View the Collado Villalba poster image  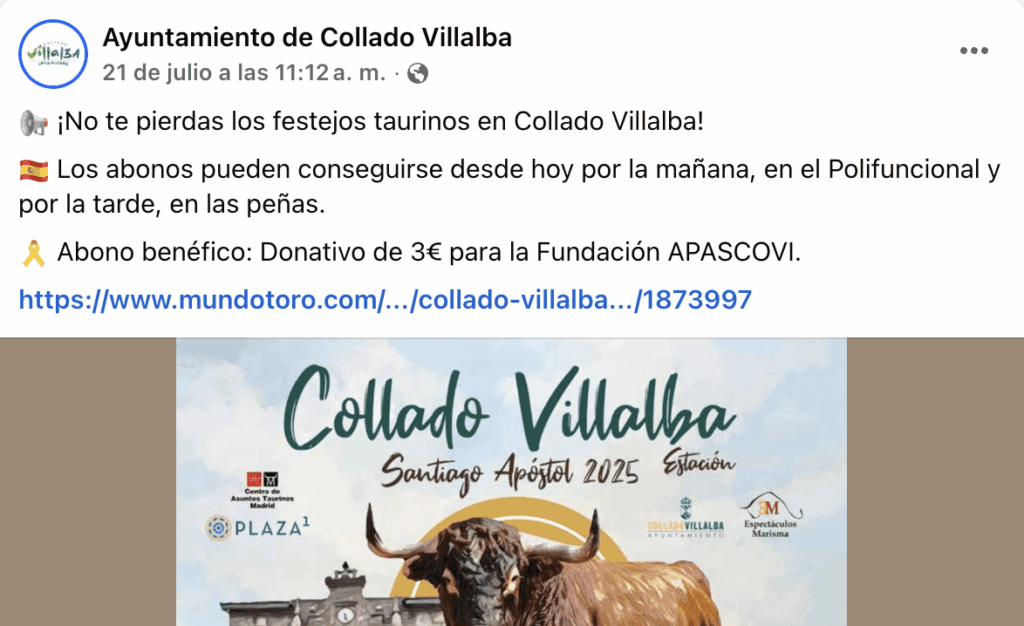(x=511, y=482)
